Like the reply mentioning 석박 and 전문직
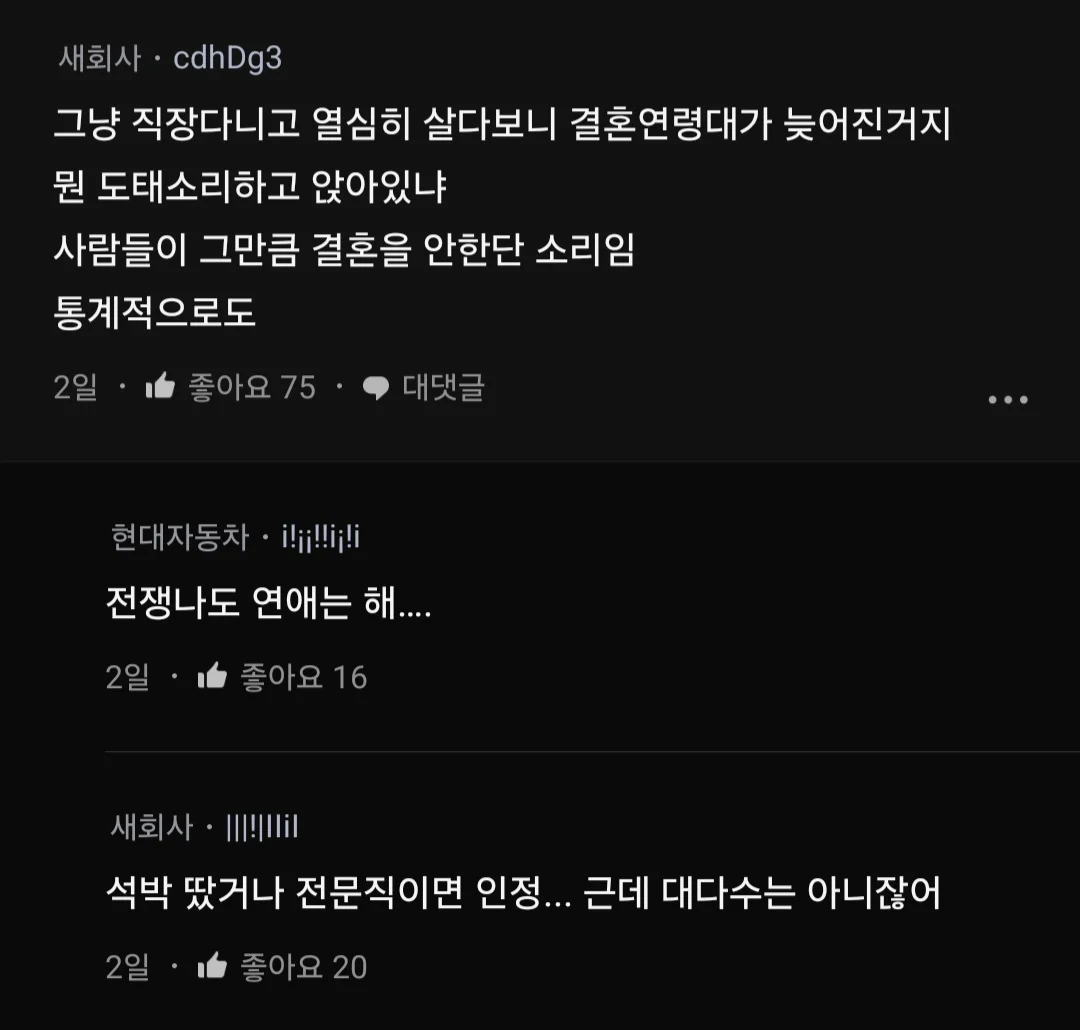Image resolution: width=1080 pixels, height=1030 pixels. [x=213, y=967]
